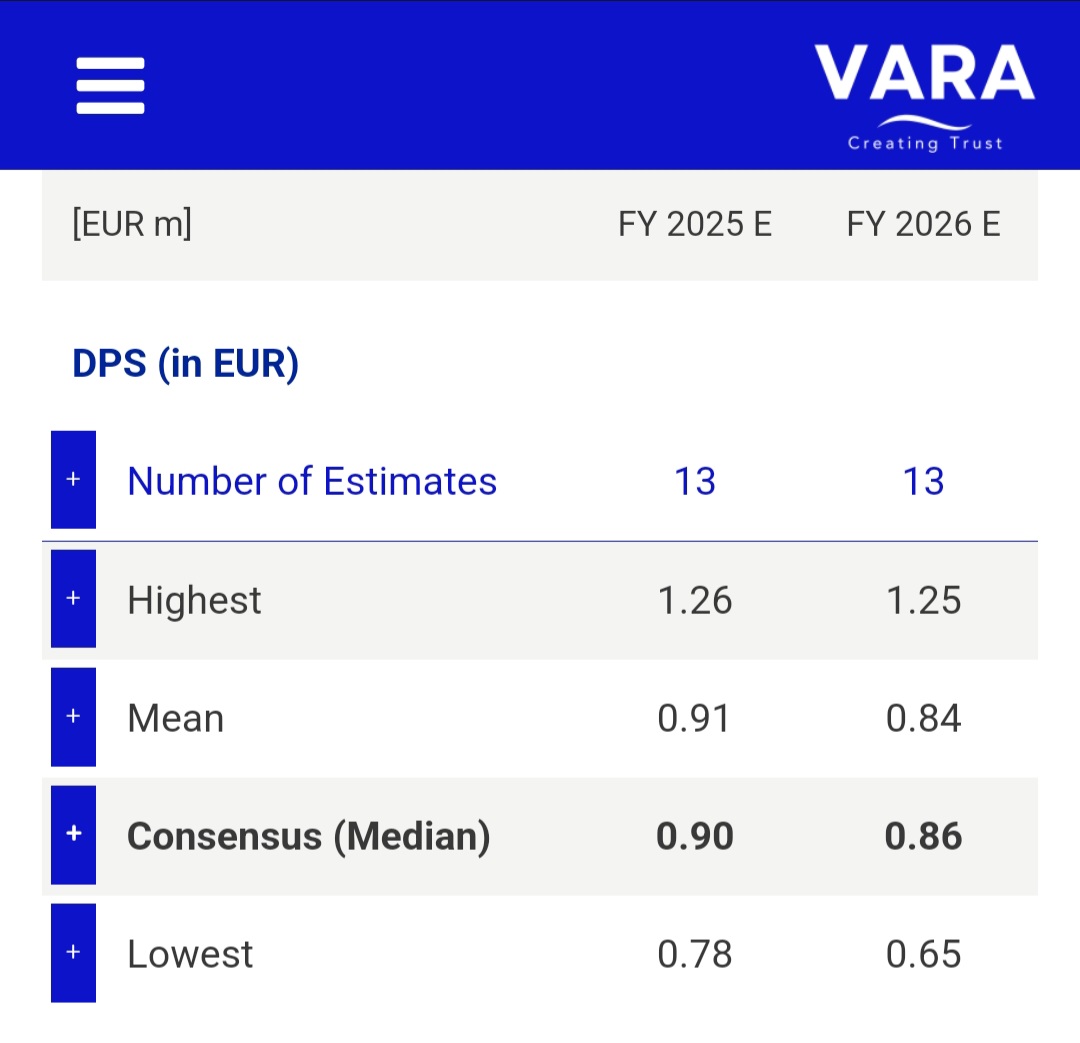Open the hamburger navigation menu
Viewport: 1080px width, 1043px height.
(110, 85)
